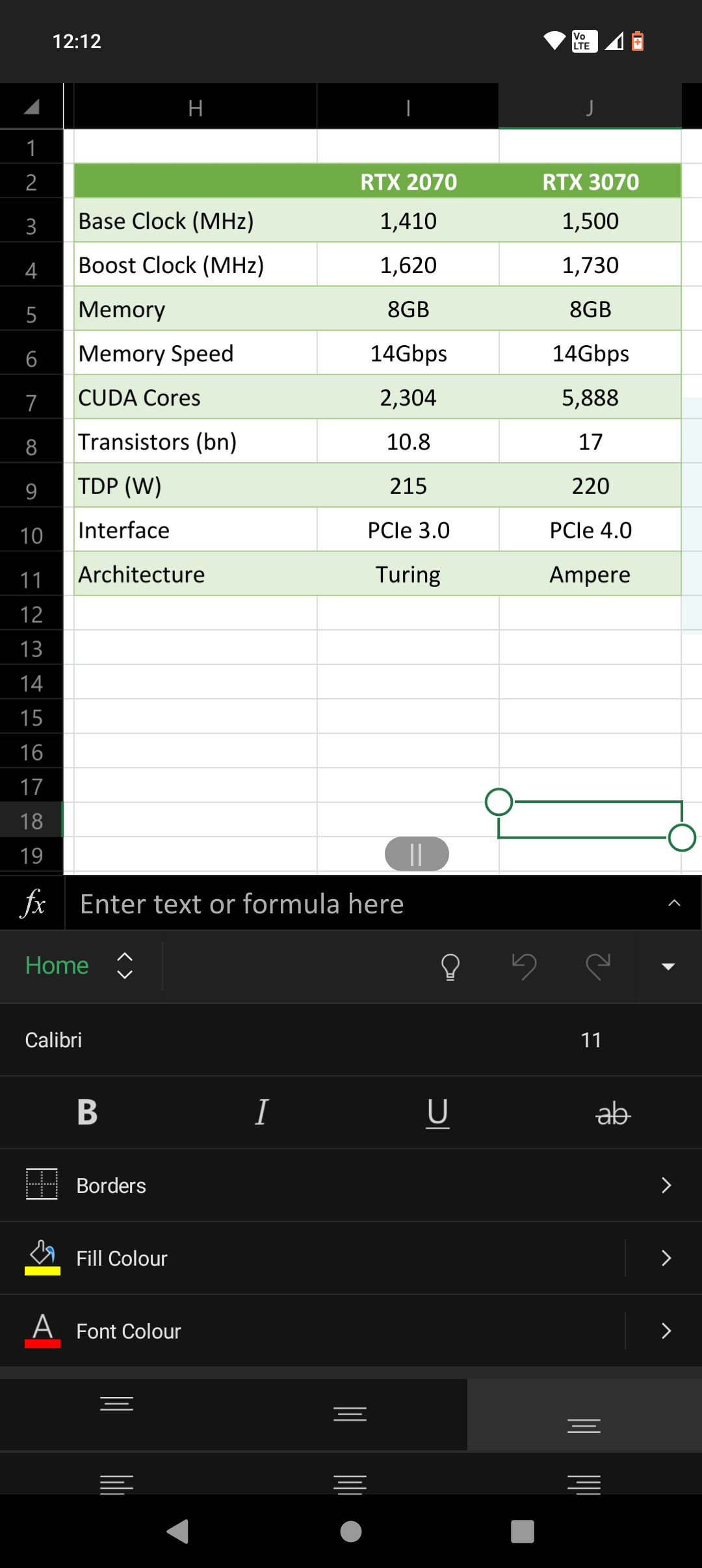Expand the Borders options

point(666,1185)
